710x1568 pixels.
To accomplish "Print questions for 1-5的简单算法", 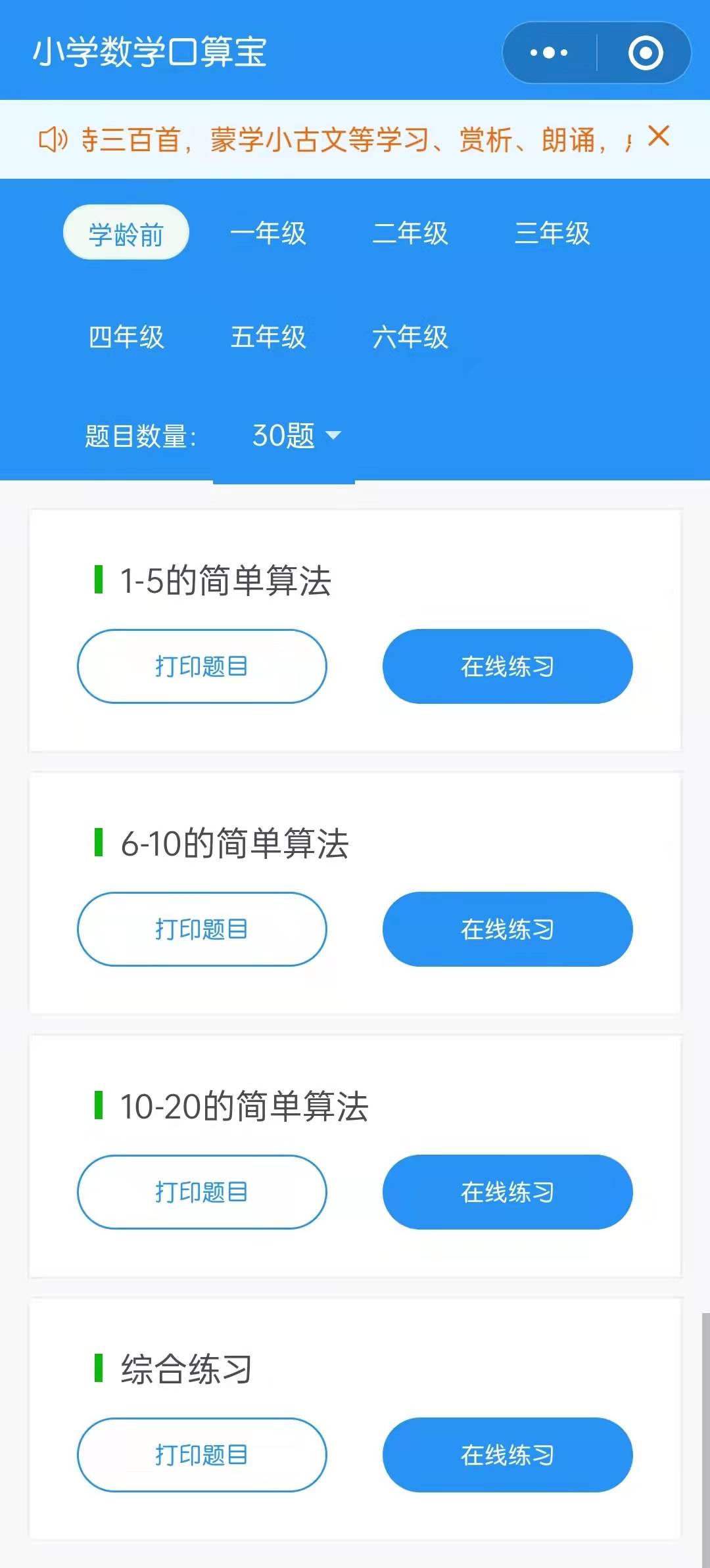I will [202, 666].
